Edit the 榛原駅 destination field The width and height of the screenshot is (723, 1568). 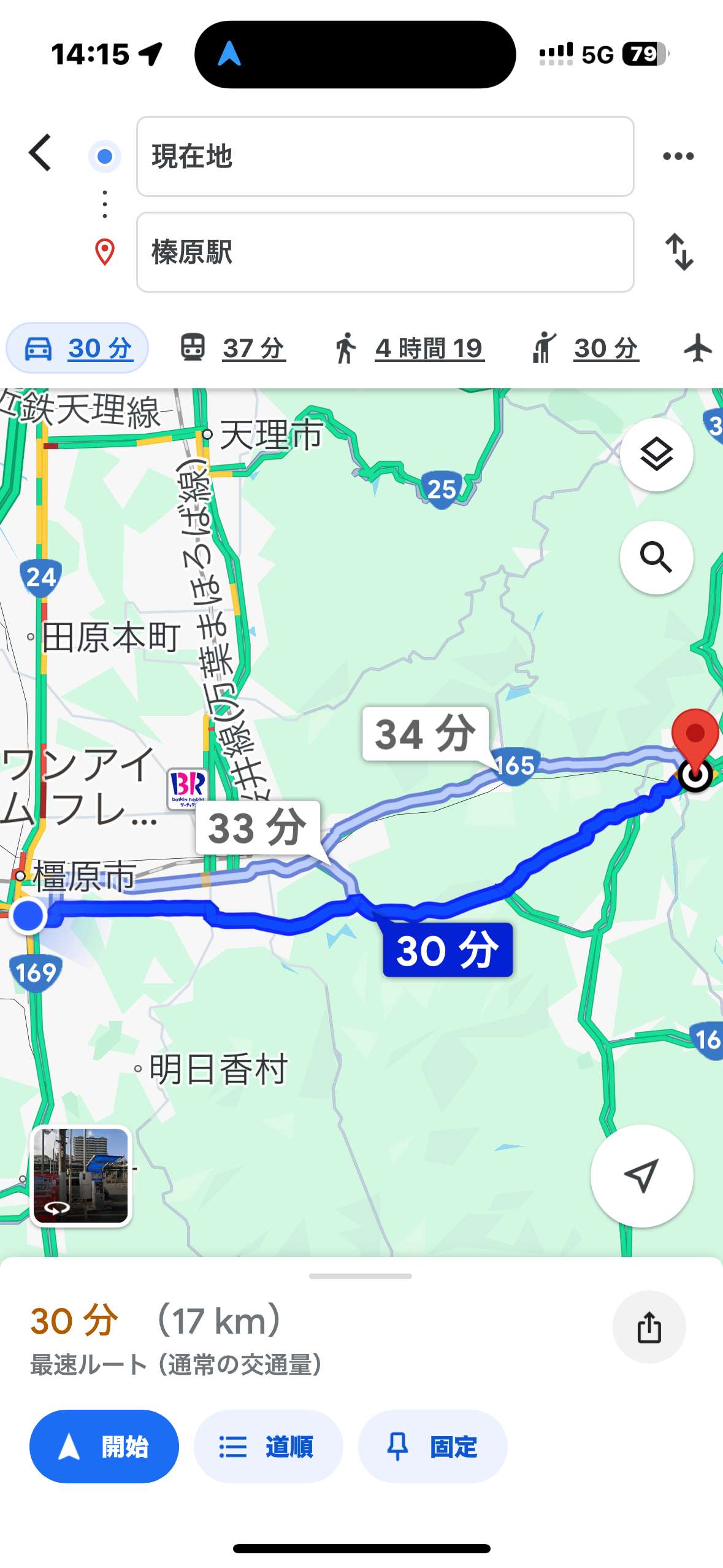tap(384, 252)
